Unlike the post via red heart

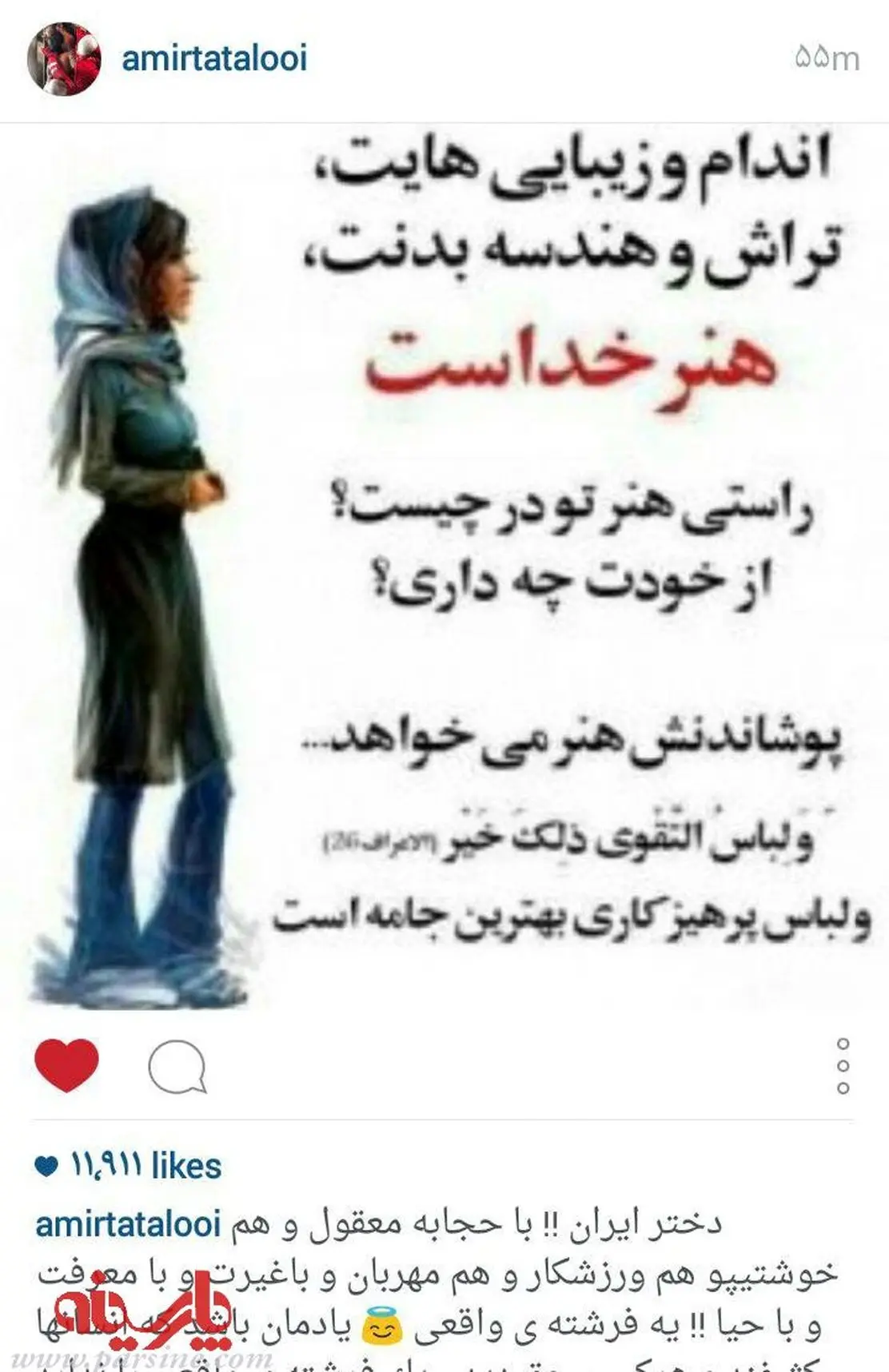tap(67, 1065)
